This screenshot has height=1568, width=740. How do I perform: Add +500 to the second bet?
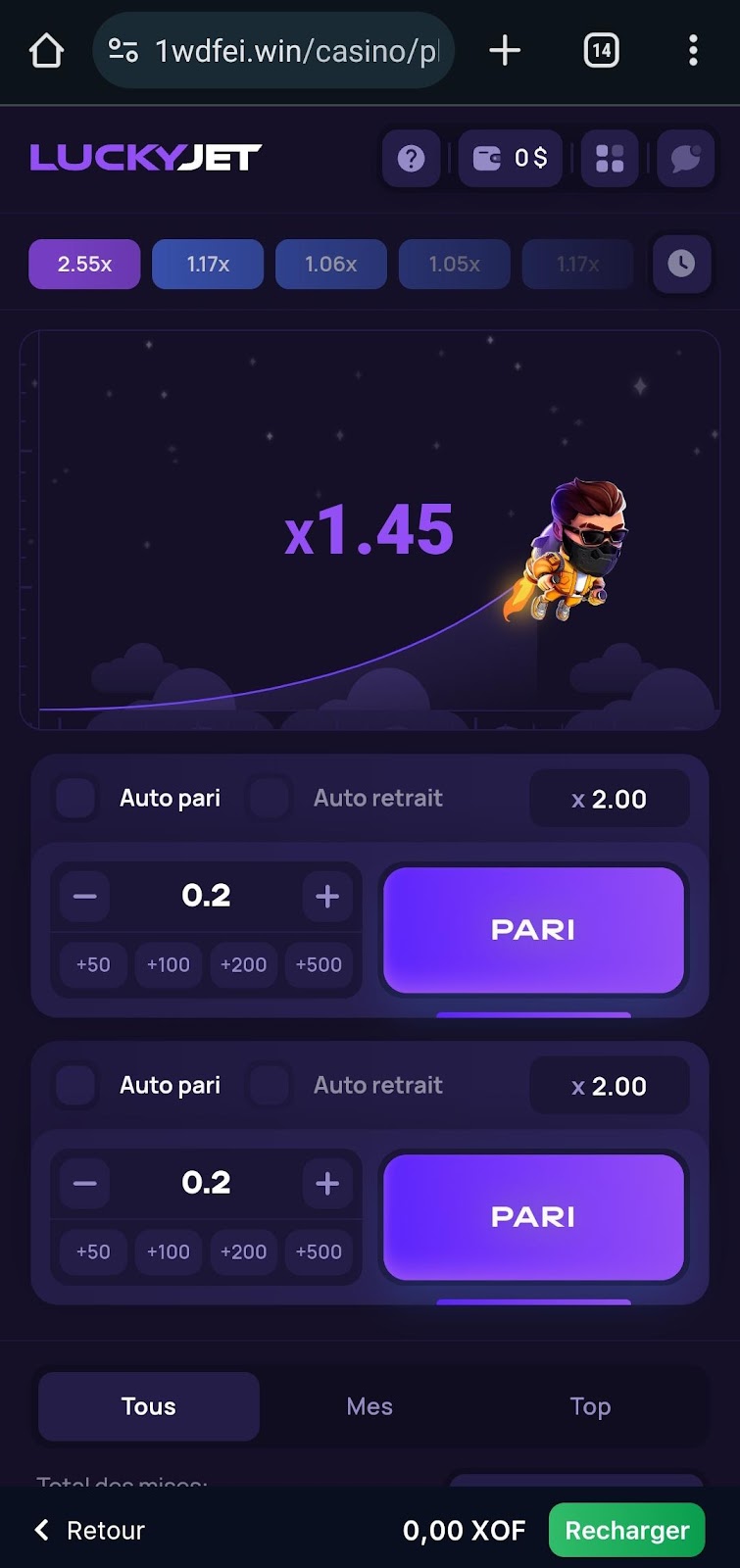pyautogui.click(x=319, y=1251)
